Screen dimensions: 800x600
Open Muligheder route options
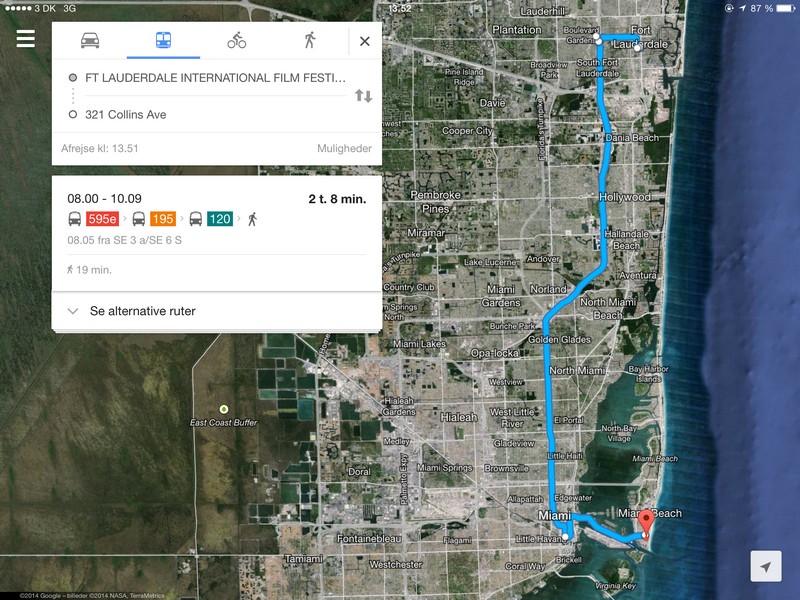(x=344, y=149)
